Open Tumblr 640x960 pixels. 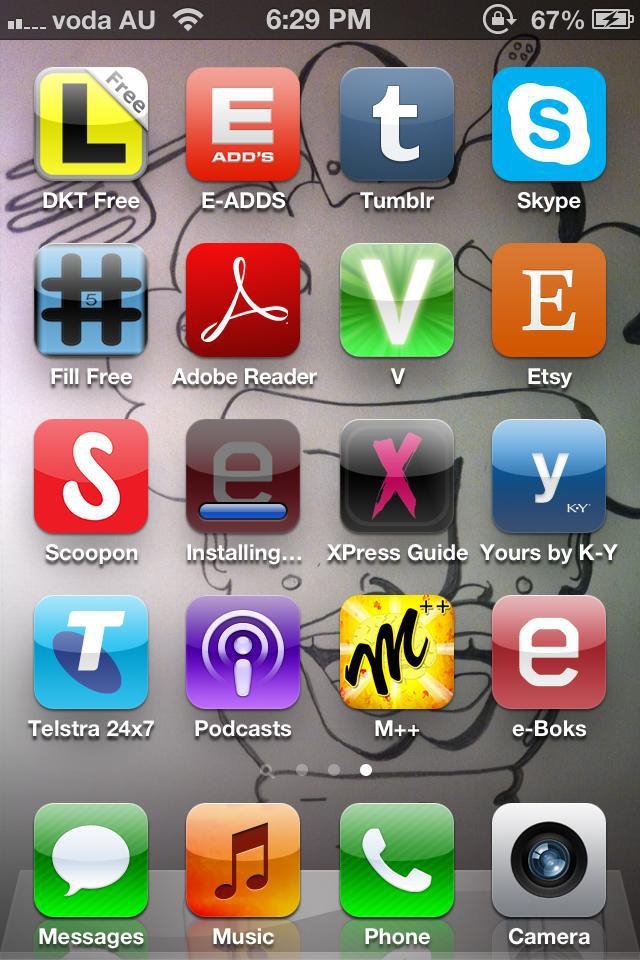[397, 124]
